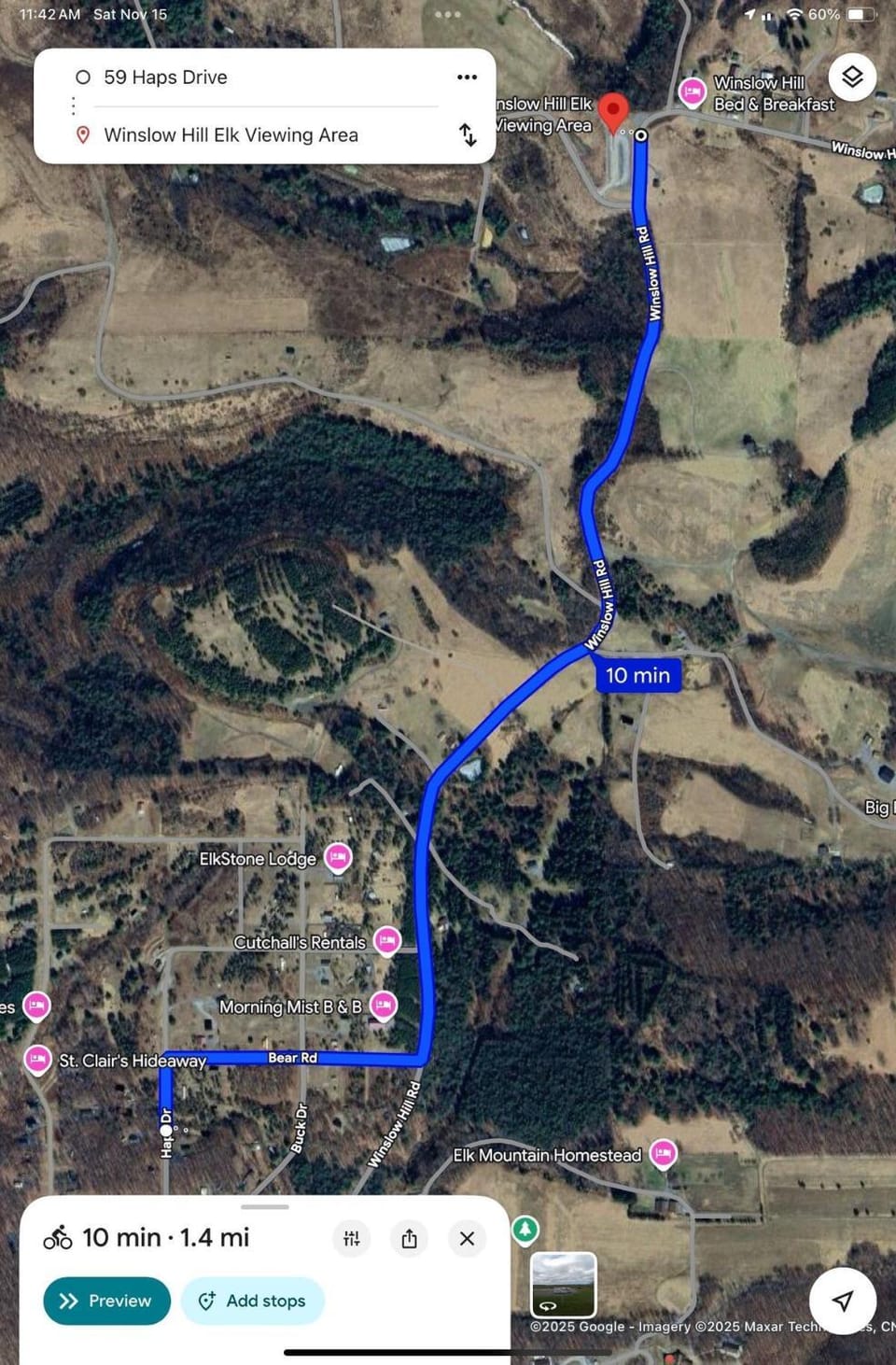Select the Morning Mist B & B pin

(383, 1005)
